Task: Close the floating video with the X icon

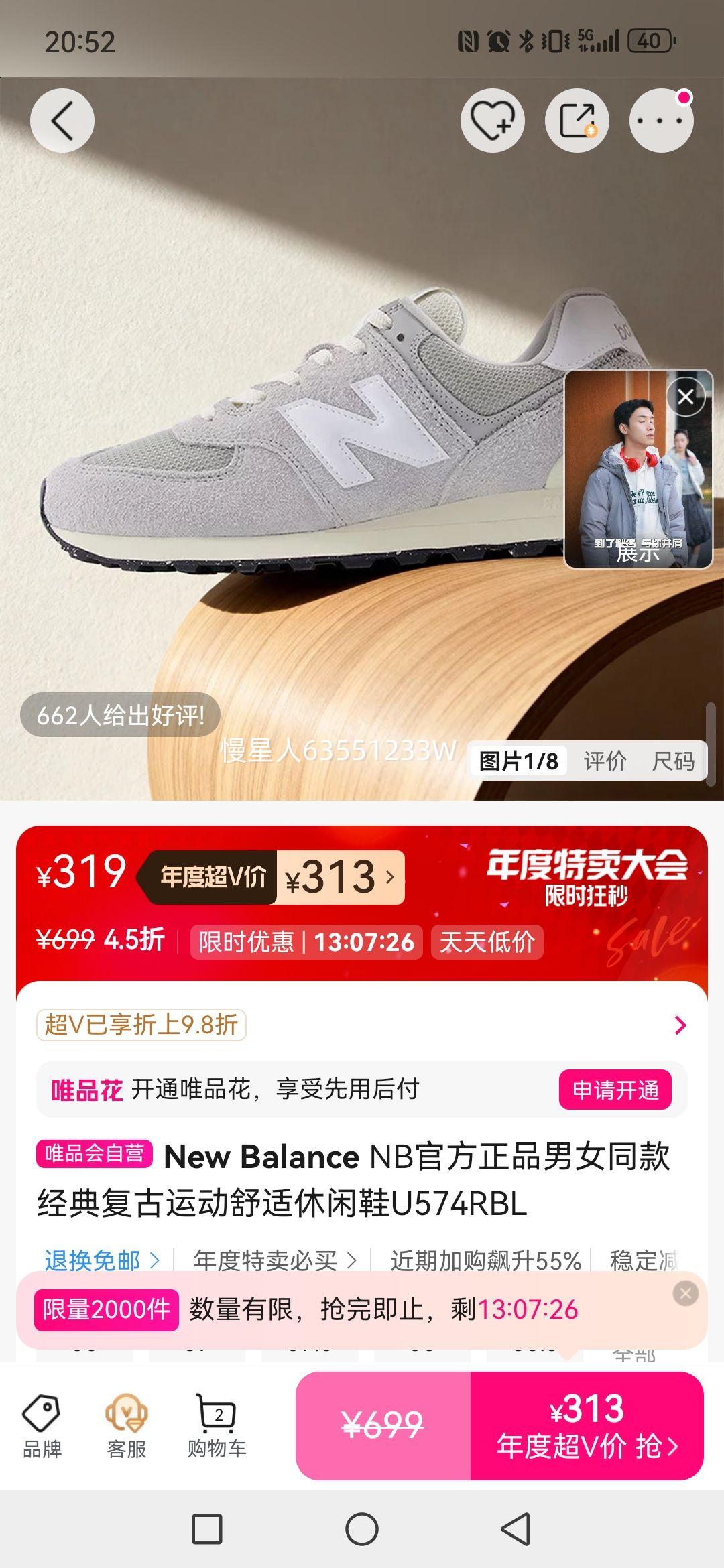Action: 685,397
